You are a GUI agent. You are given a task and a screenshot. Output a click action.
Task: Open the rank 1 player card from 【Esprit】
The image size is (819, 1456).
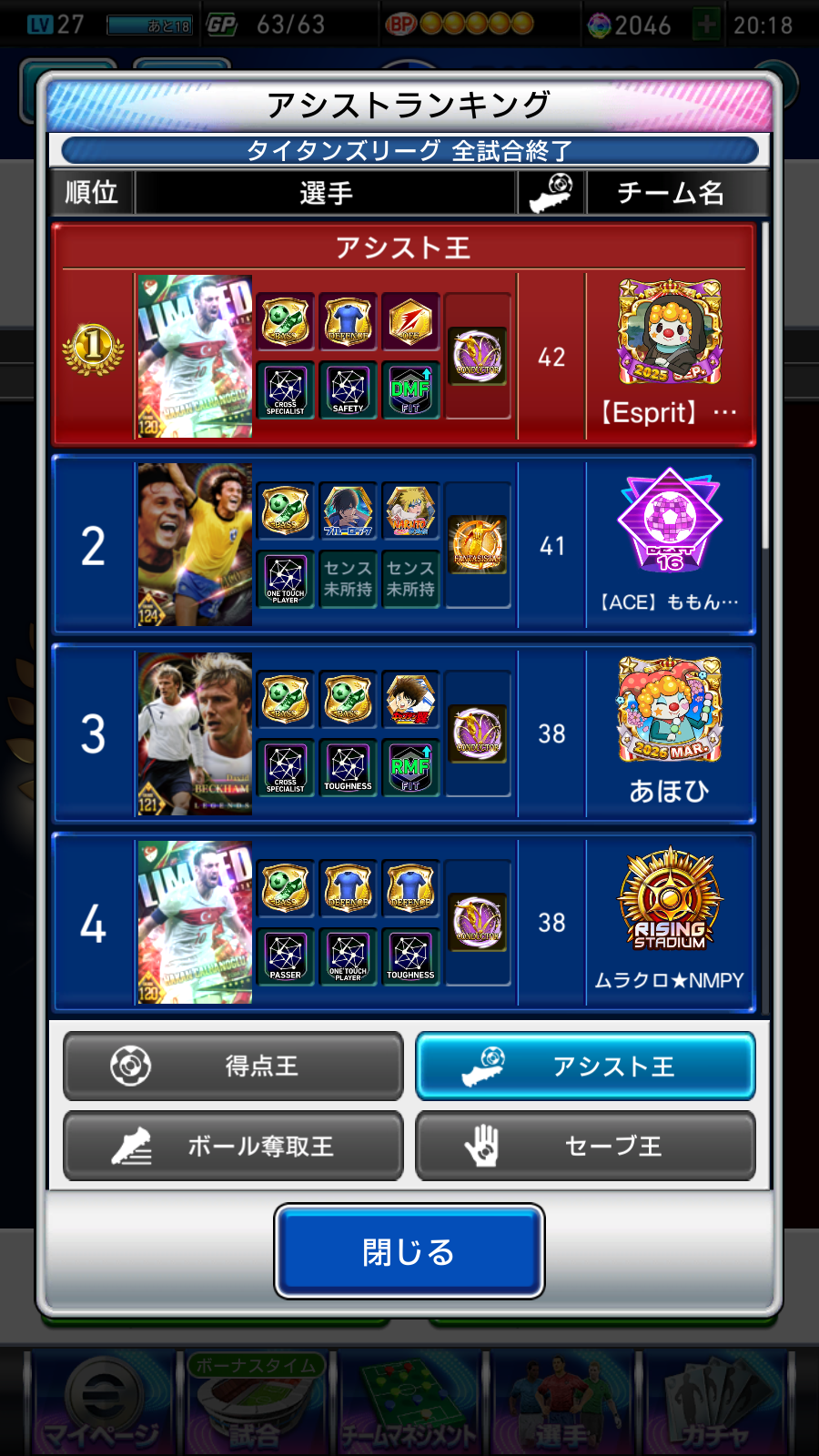tap(195, 357)
